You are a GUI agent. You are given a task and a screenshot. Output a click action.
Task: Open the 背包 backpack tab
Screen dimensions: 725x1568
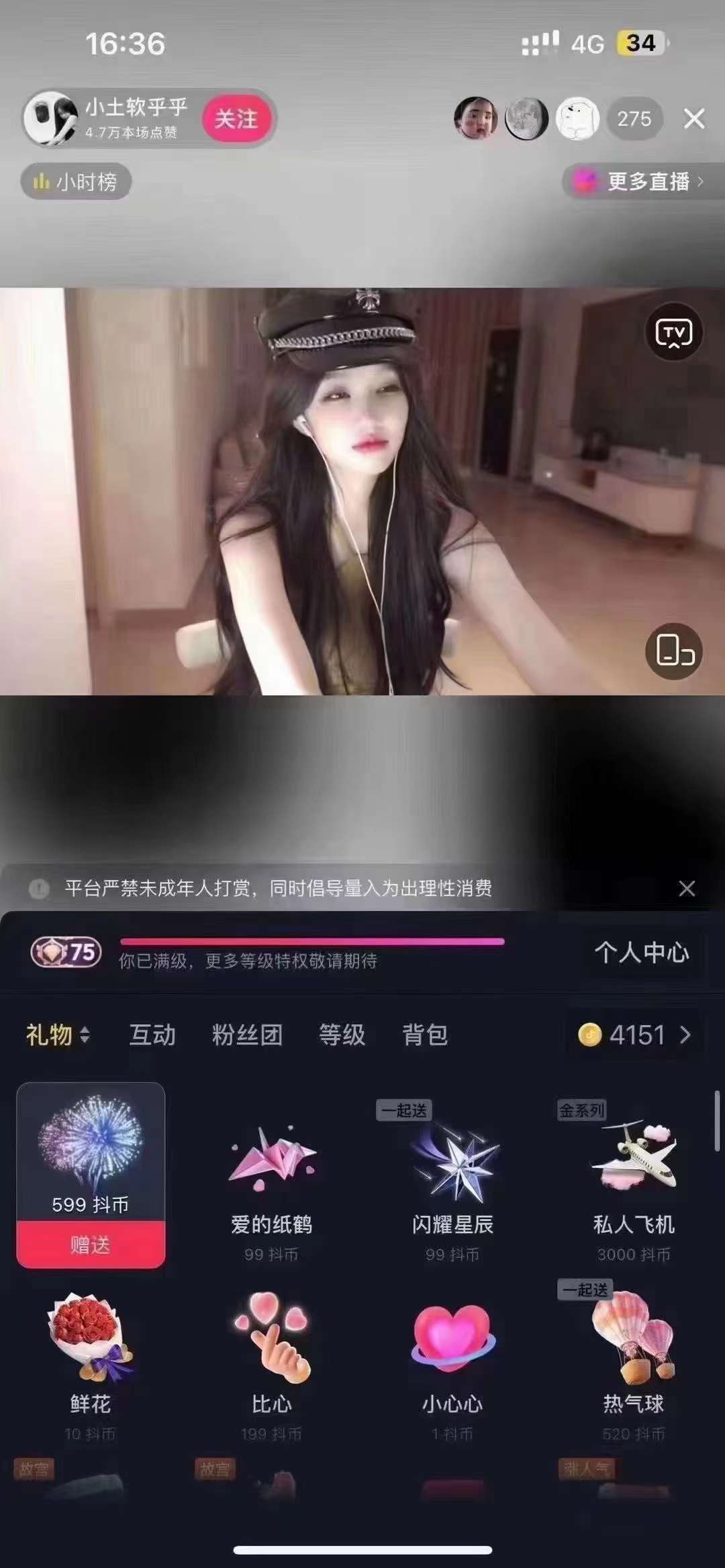pyautogui.click(x=425, y=1034)
